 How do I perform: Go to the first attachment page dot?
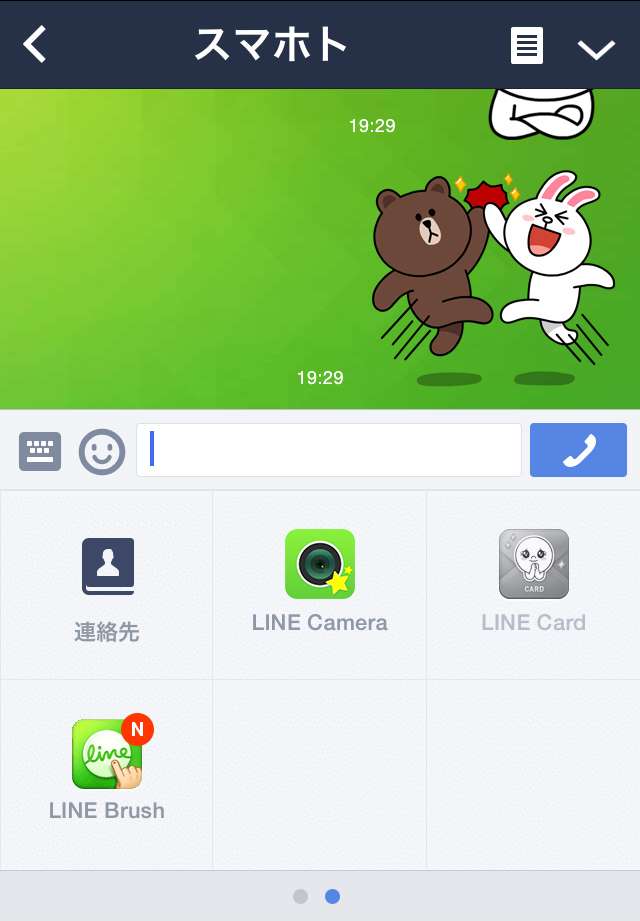(300, 896)
